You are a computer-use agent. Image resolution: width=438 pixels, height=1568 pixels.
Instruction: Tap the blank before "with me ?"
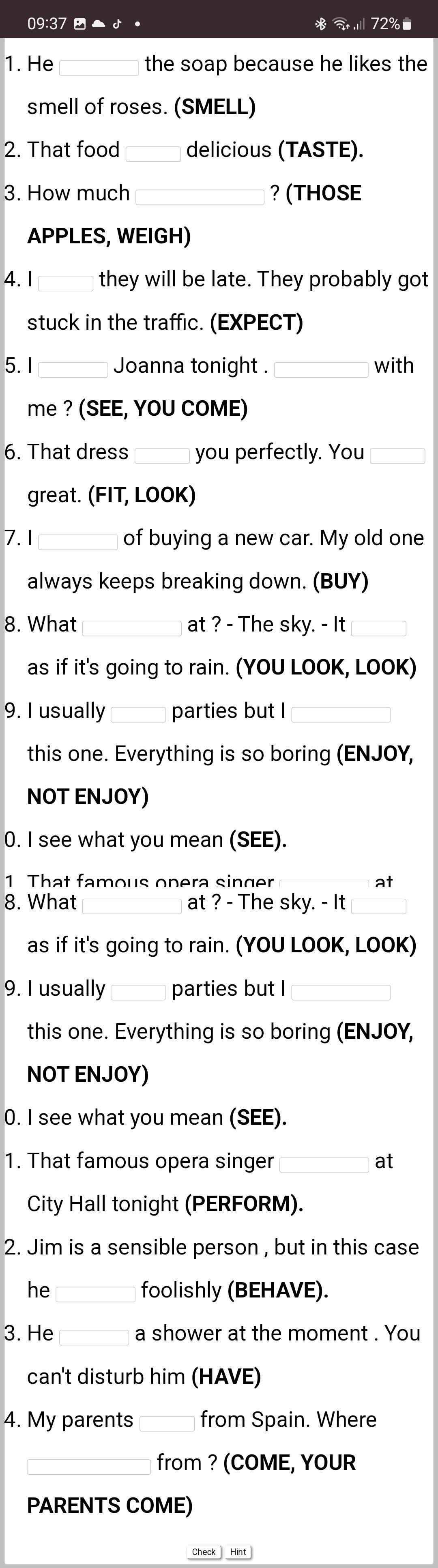pos(321,369)
